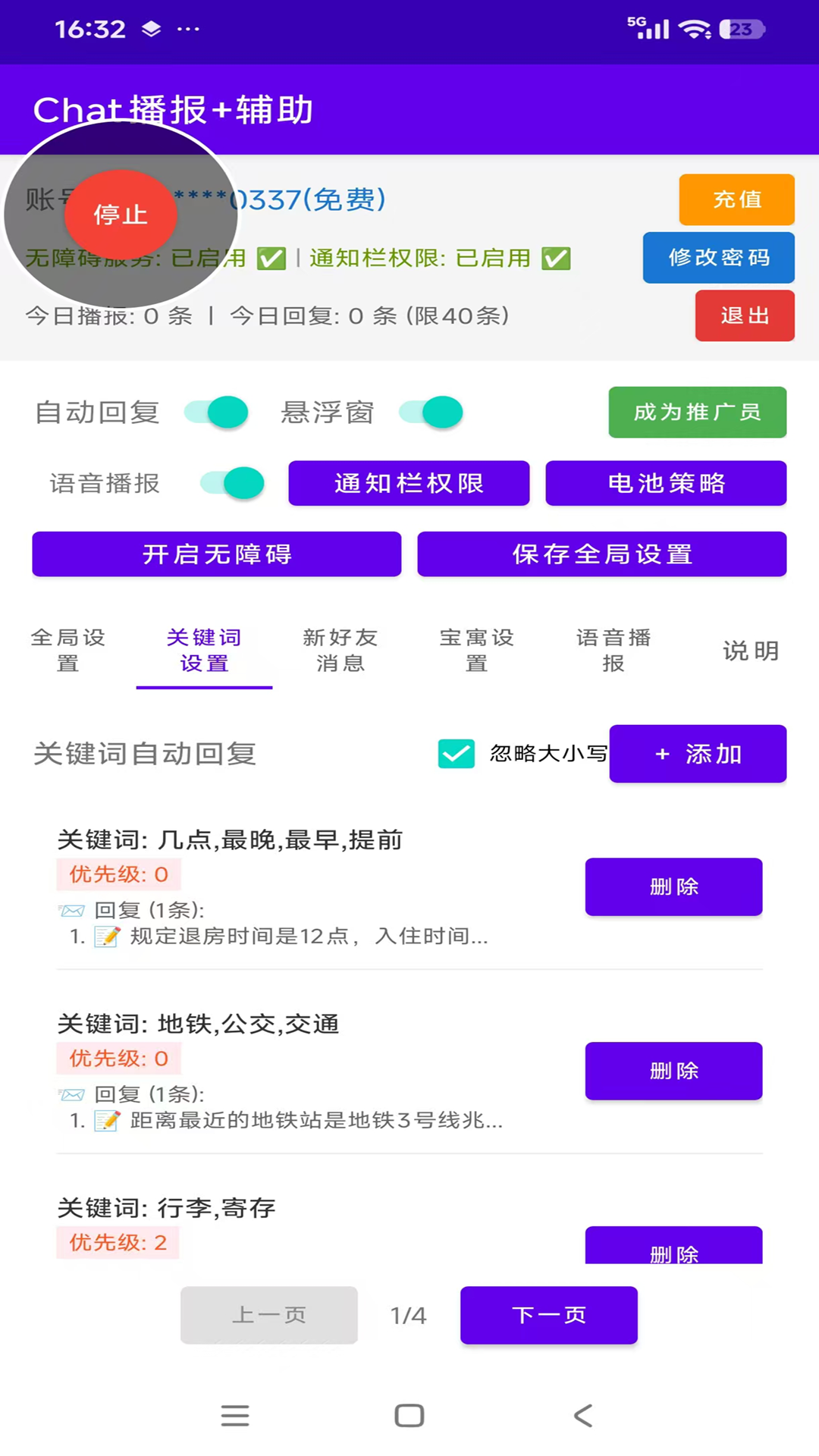Click the orange 充值 recharge button
The image size is (819, 1456).
point(736,199)
